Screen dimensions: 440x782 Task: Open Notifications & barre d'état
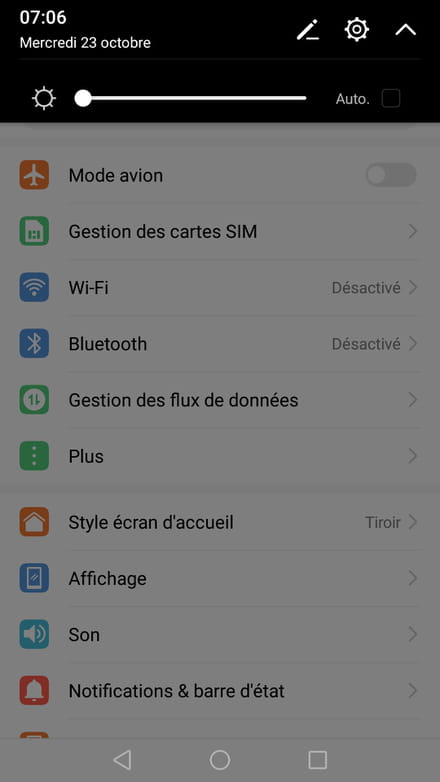pos(220,691)
